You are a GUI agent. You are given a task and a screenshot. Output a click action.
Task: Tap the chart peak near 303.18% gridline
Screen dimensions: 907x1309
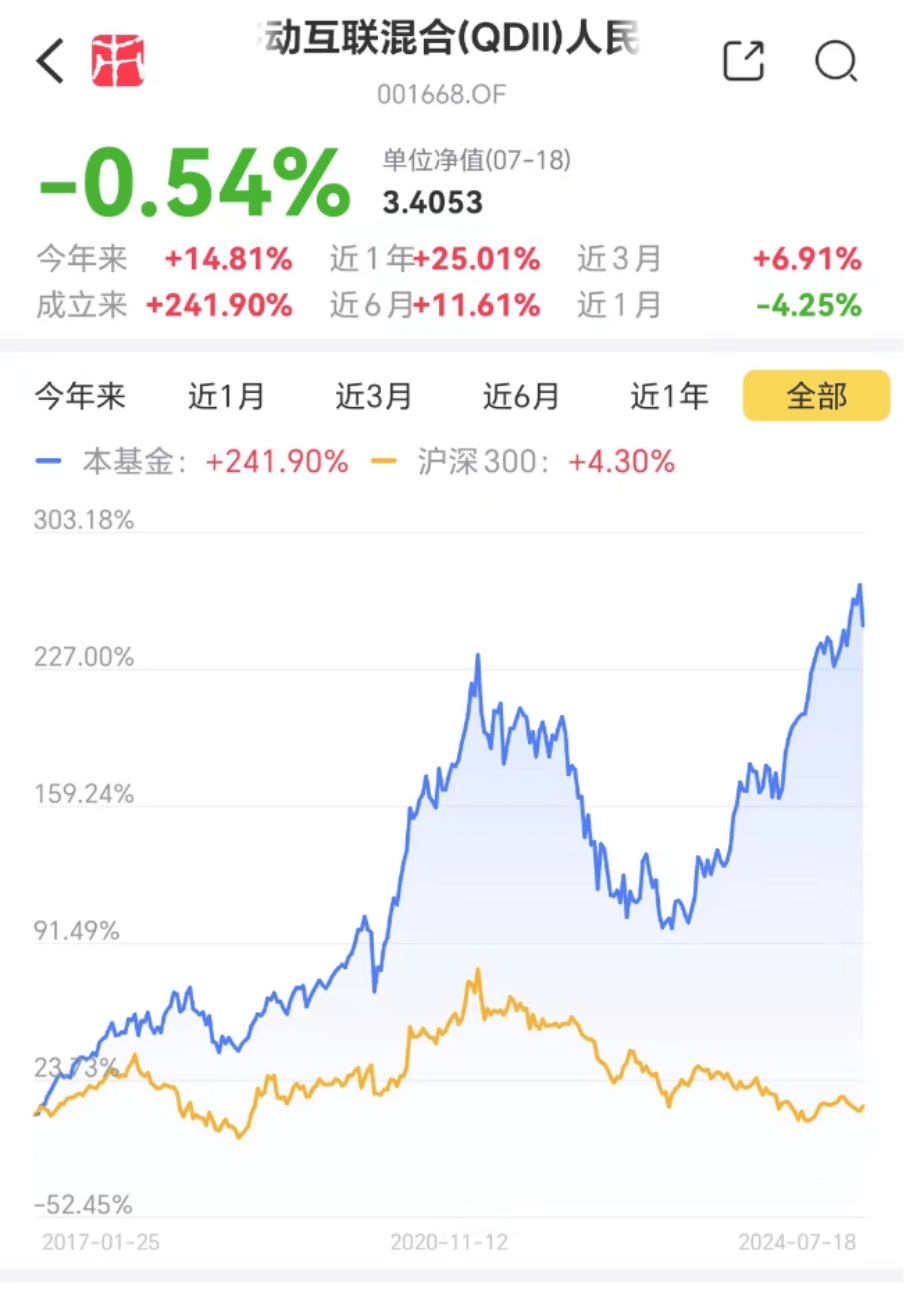pos(862,586)
